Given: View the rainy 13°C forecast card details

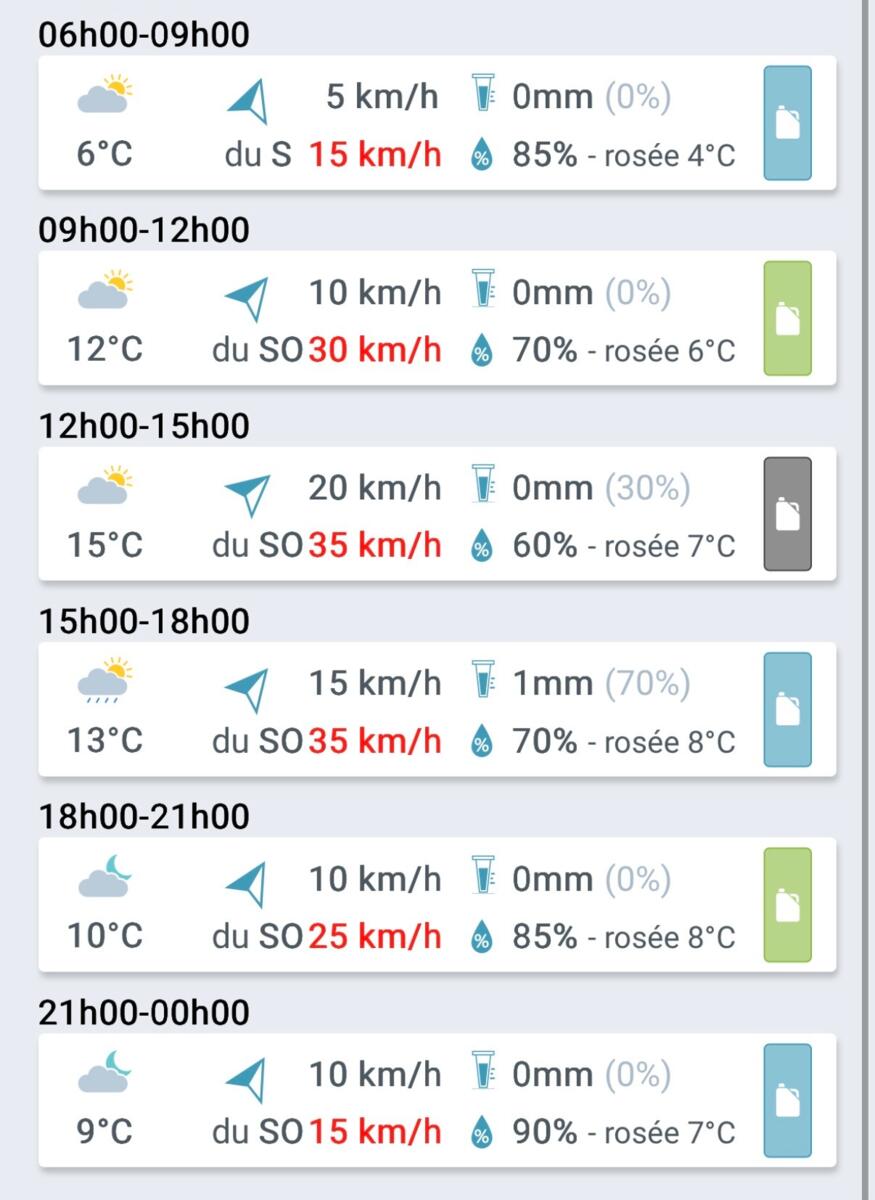Looking at the screenshot, I should coord(400,709).
